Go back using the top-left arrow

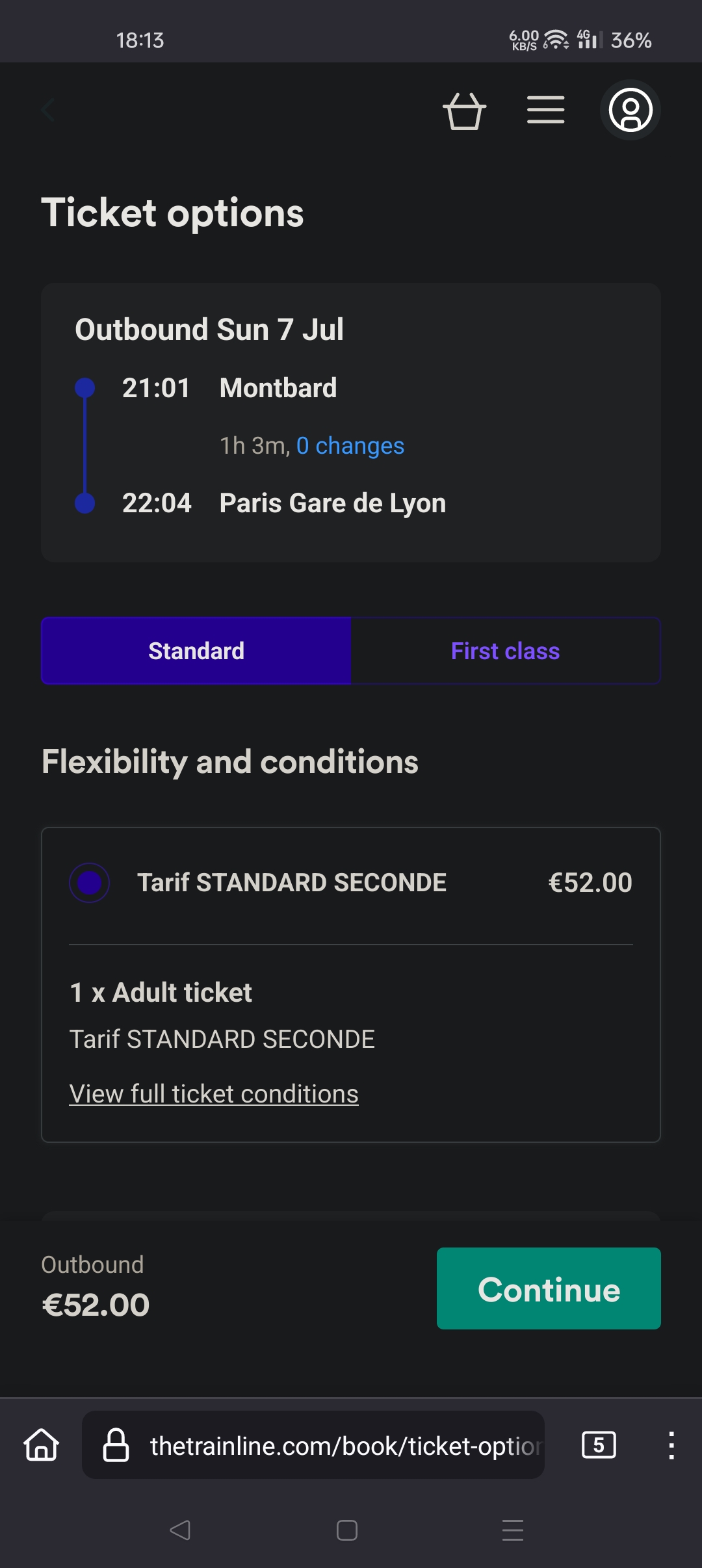[x=47, y=110]
